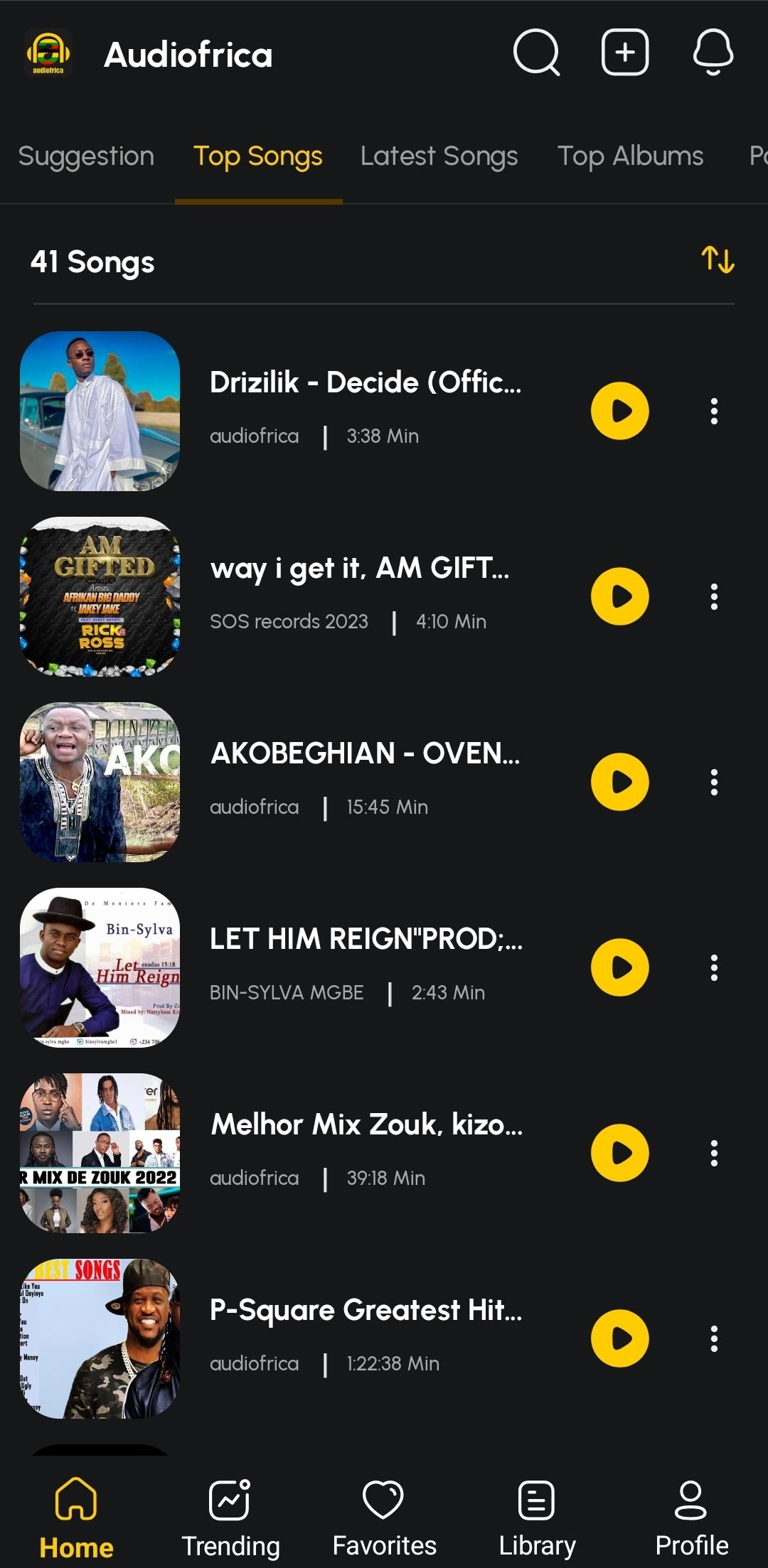Viewport: 768px width, 1568px height.
Task: Tap the add plus icon in the header
Action: pyautogui.click(x=625, y=53)
